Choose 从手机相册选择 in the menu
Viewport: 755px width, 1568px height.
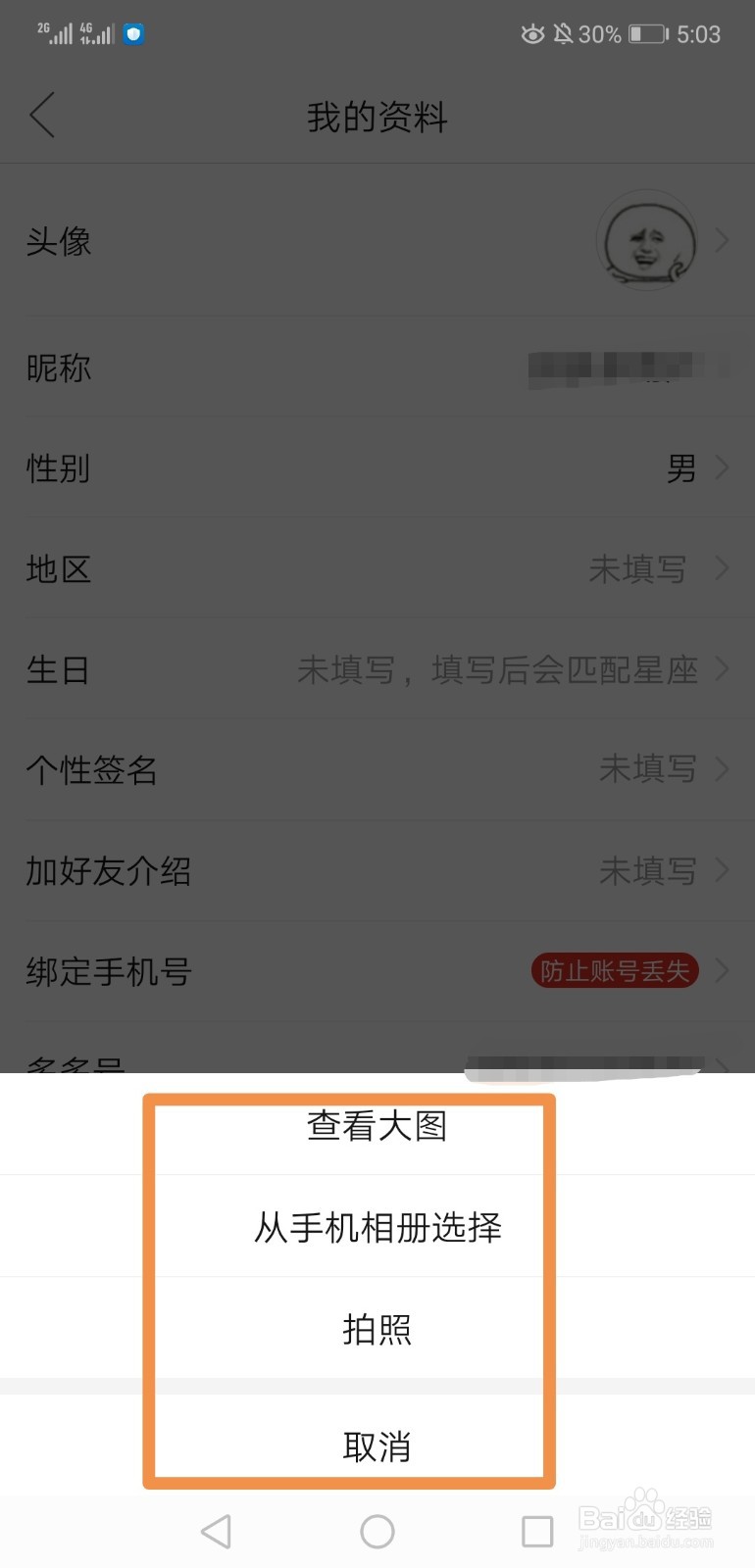coord(377,1227)
